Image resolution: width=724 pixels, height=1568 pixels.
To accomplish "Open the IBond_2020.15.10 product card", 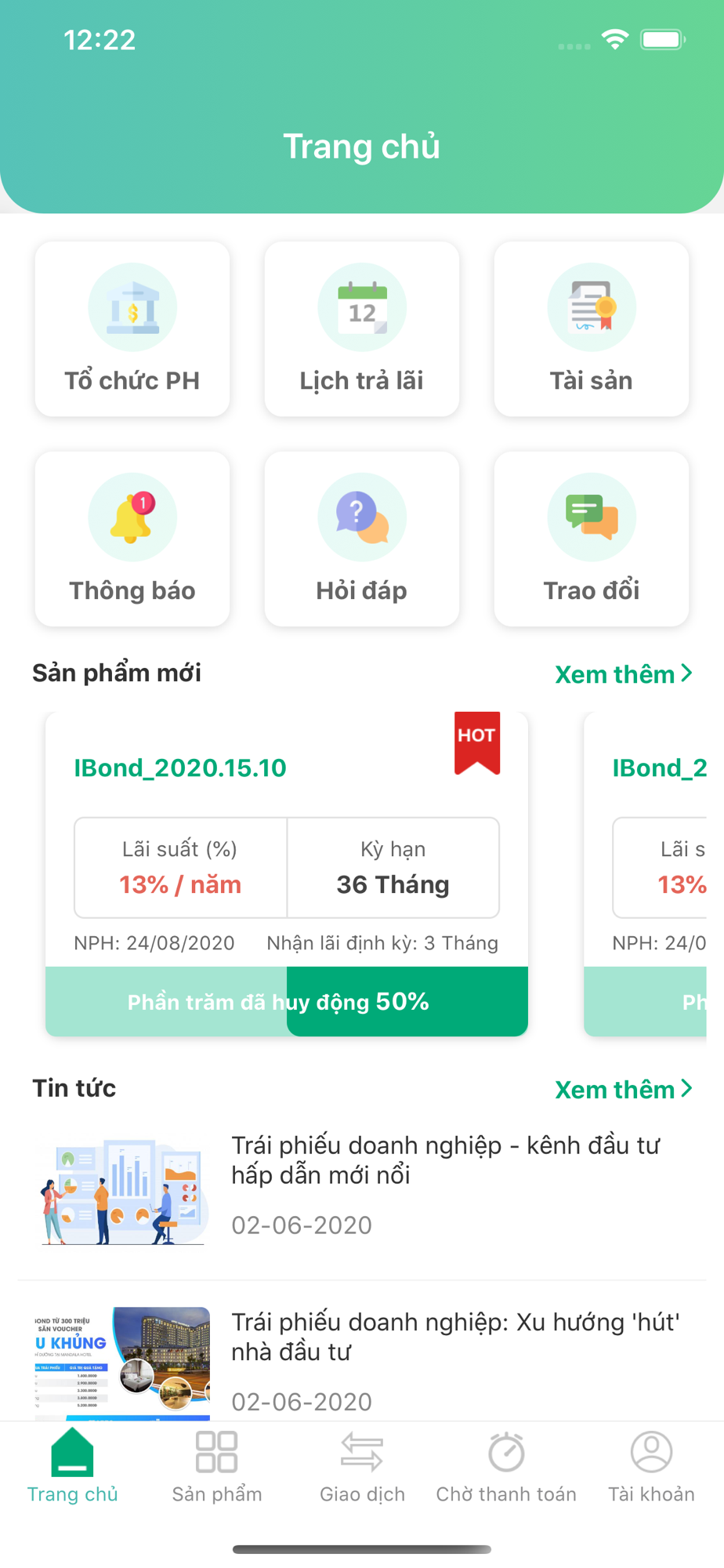I will (x=287, y=870).
